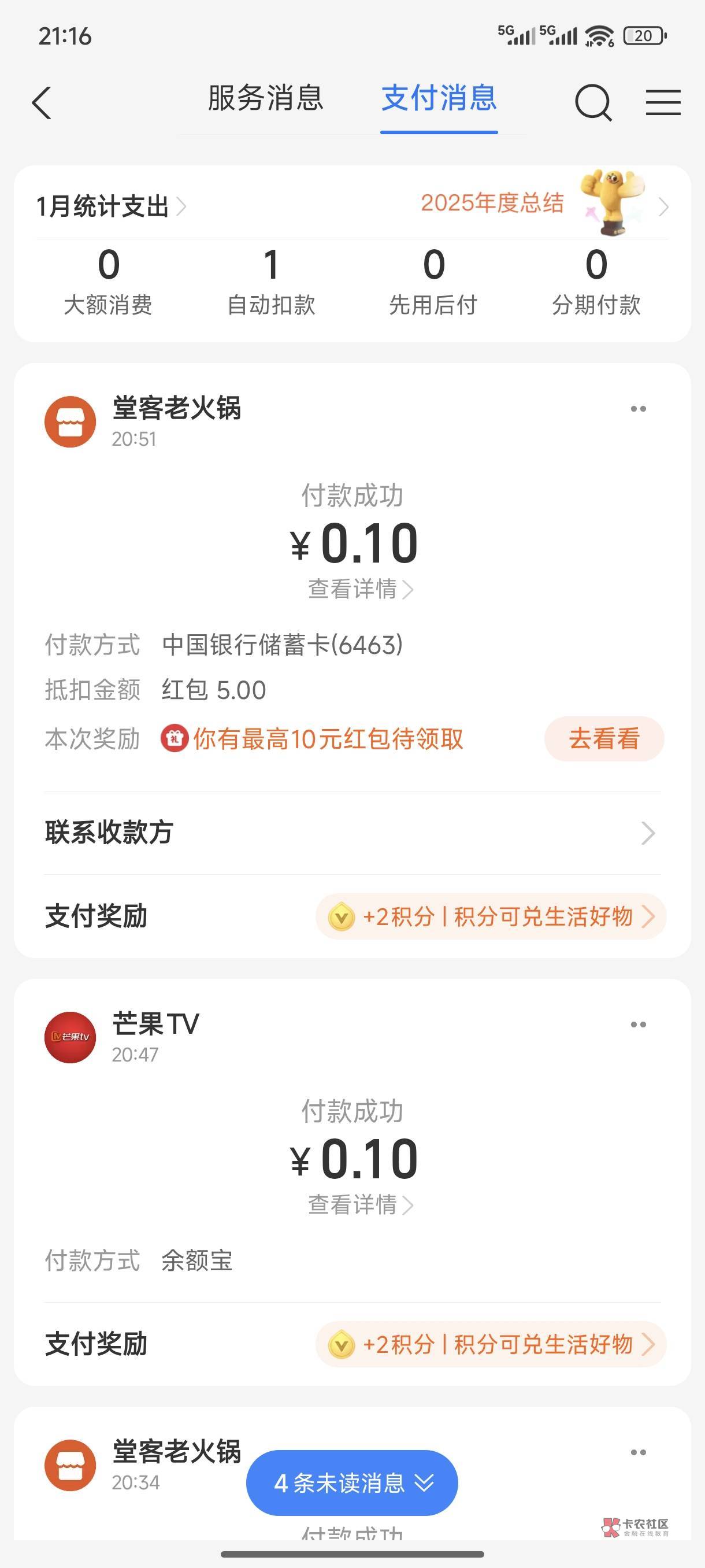
Task: Tap the 去看看 button
Action: tap(604, 738)
